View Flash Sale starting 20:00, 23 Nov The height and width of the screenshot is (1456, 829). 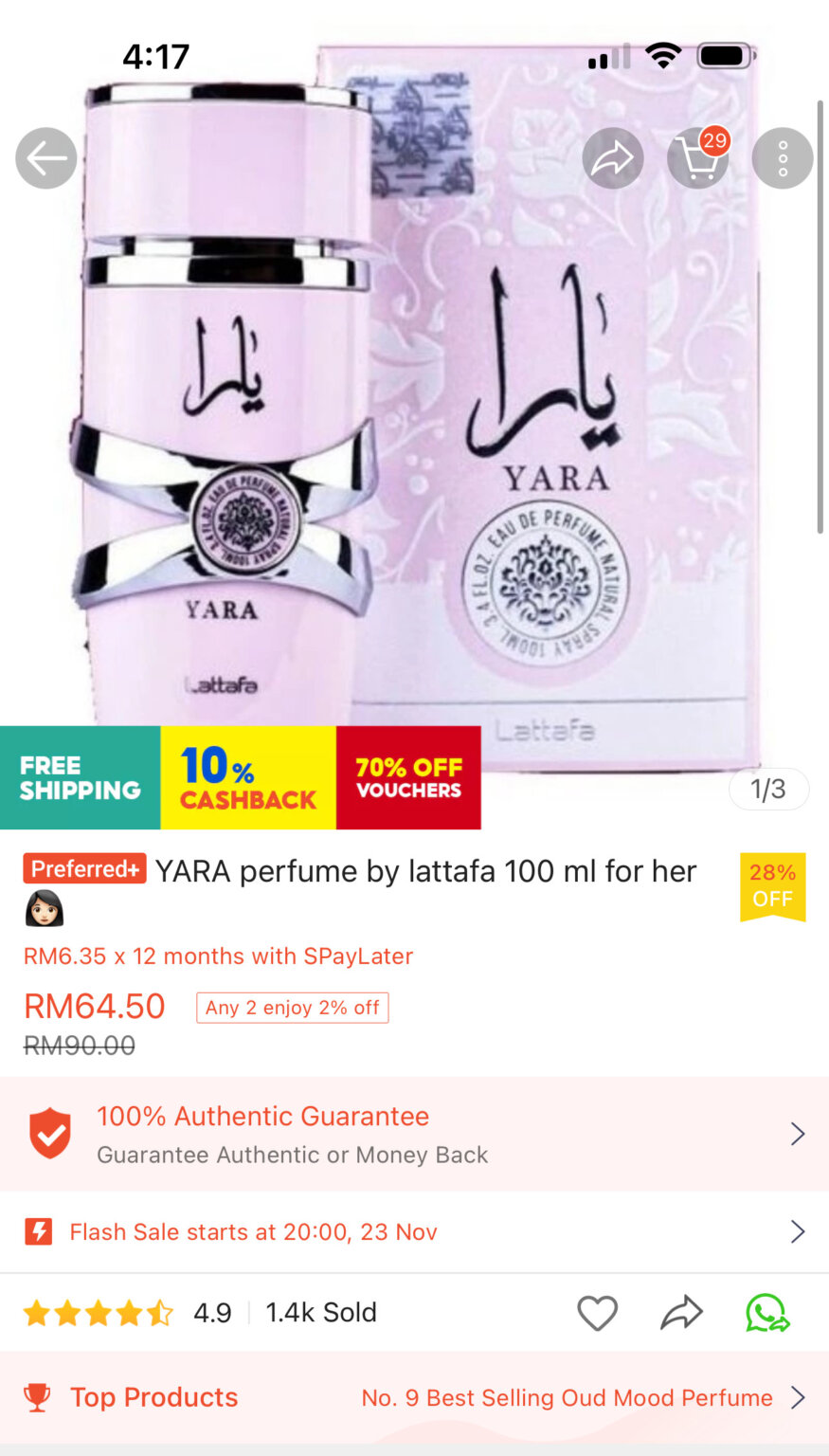[414, 1231]
